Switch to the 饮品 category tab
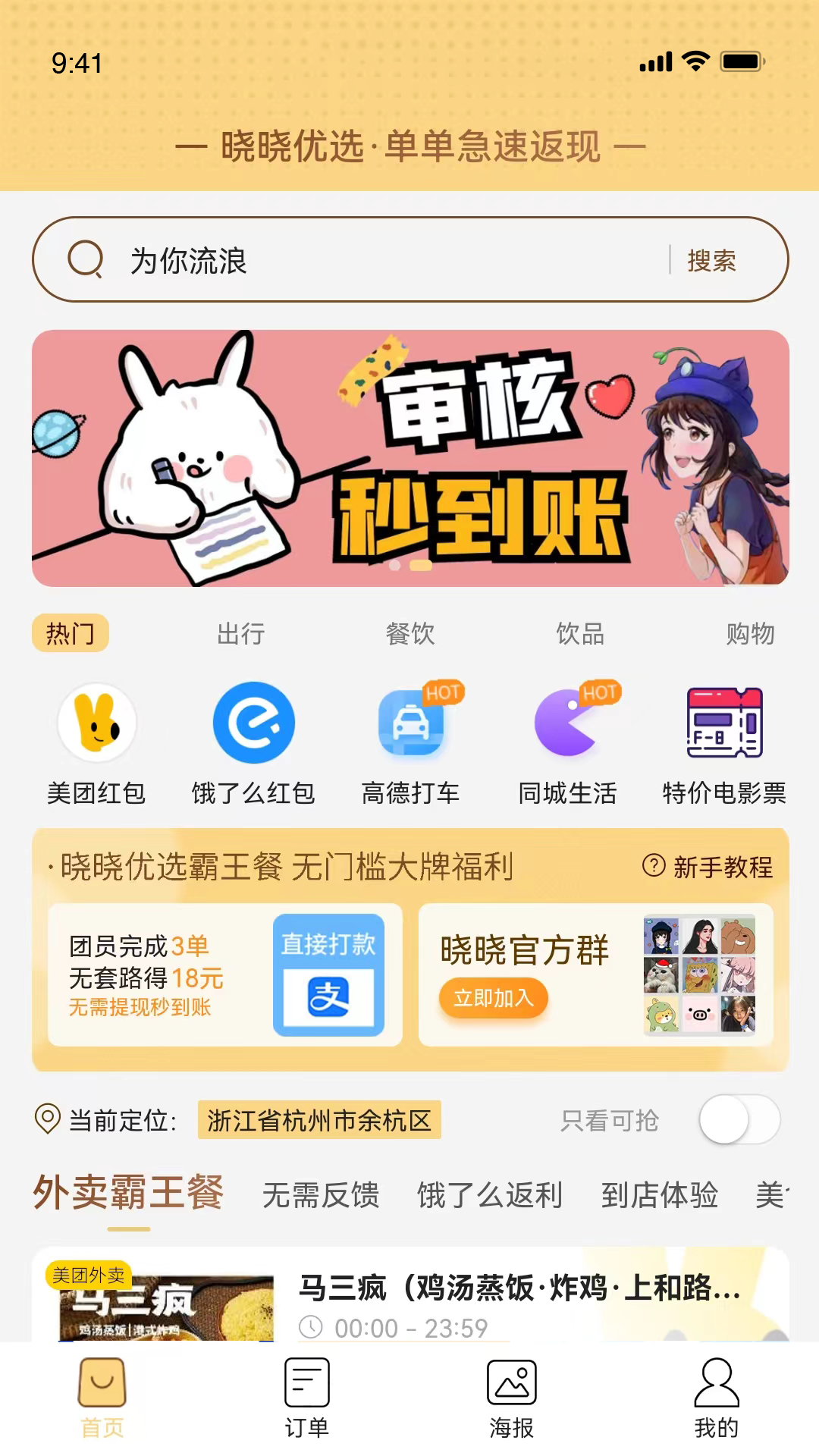 tap(579, 634)
